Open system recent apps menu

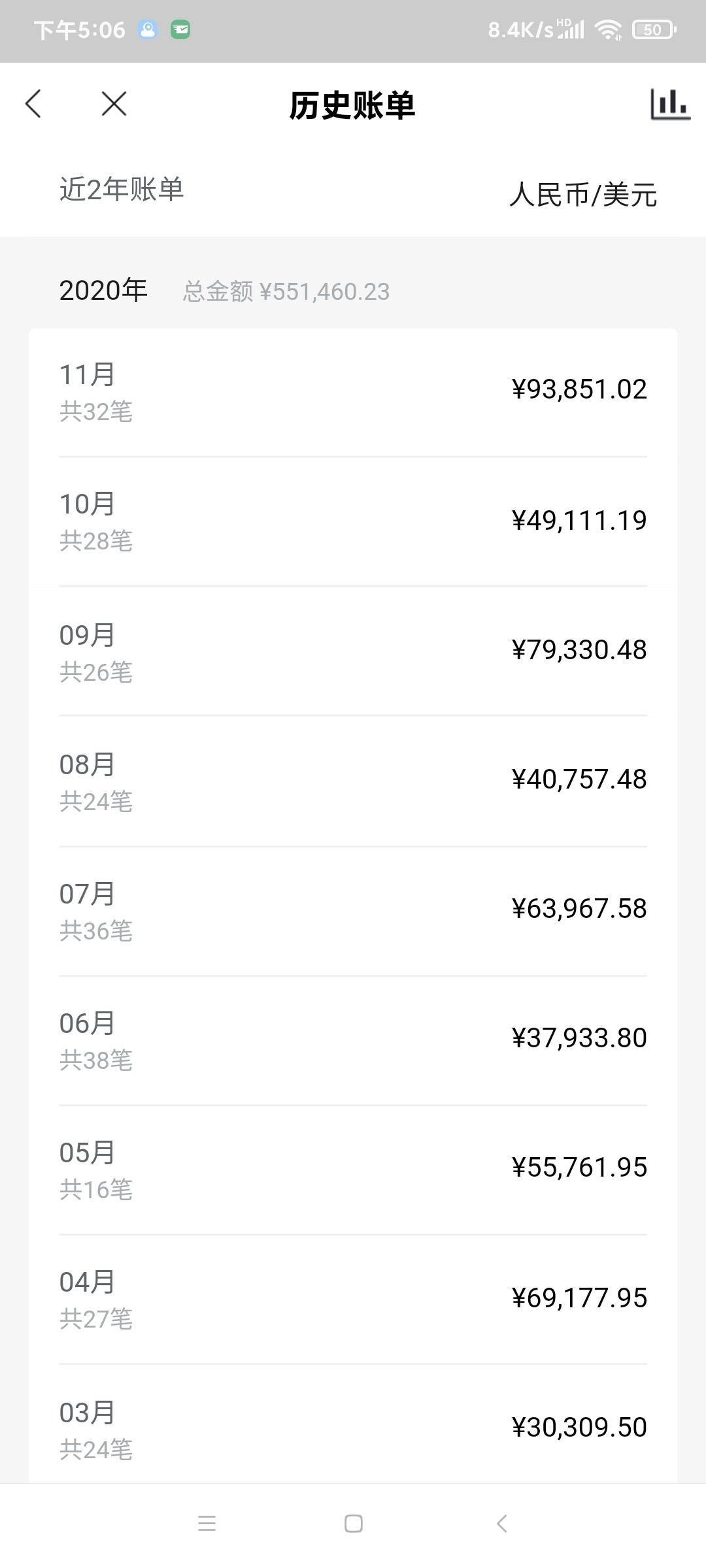point(207,1524)
